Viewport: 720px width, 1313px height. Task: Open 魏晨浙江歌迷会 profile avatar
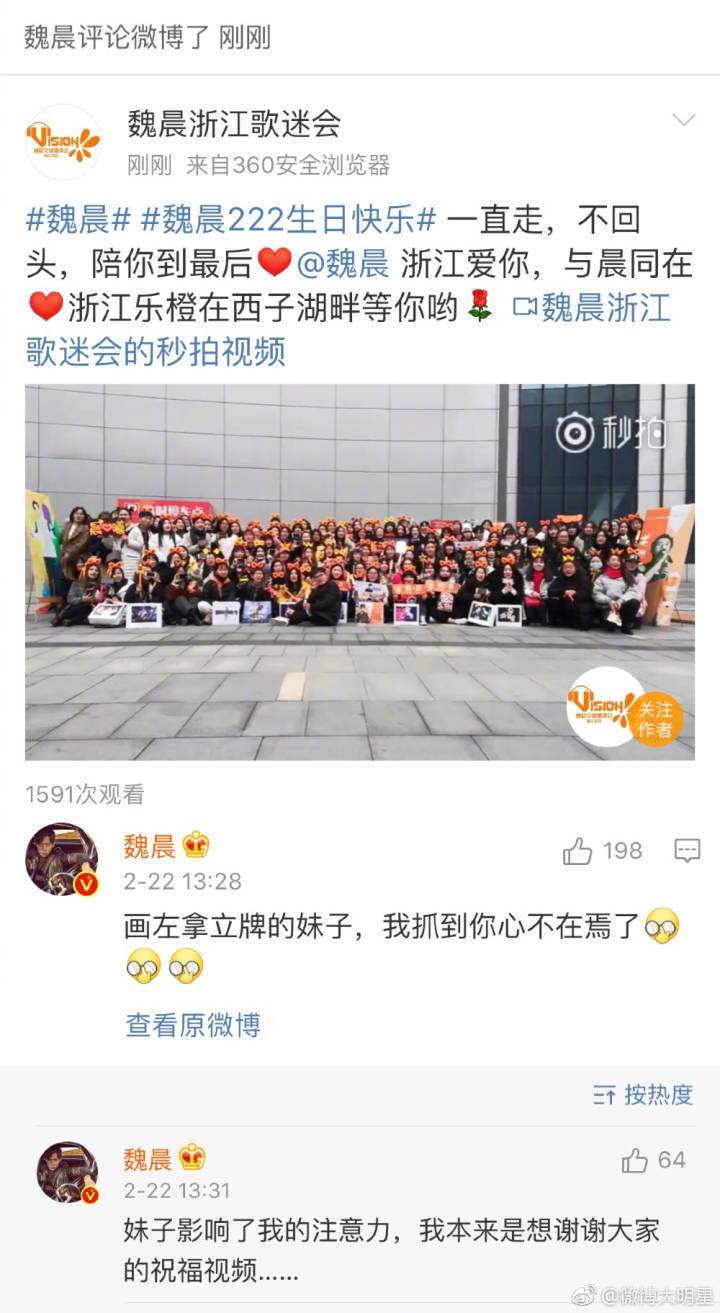point(63,141)
